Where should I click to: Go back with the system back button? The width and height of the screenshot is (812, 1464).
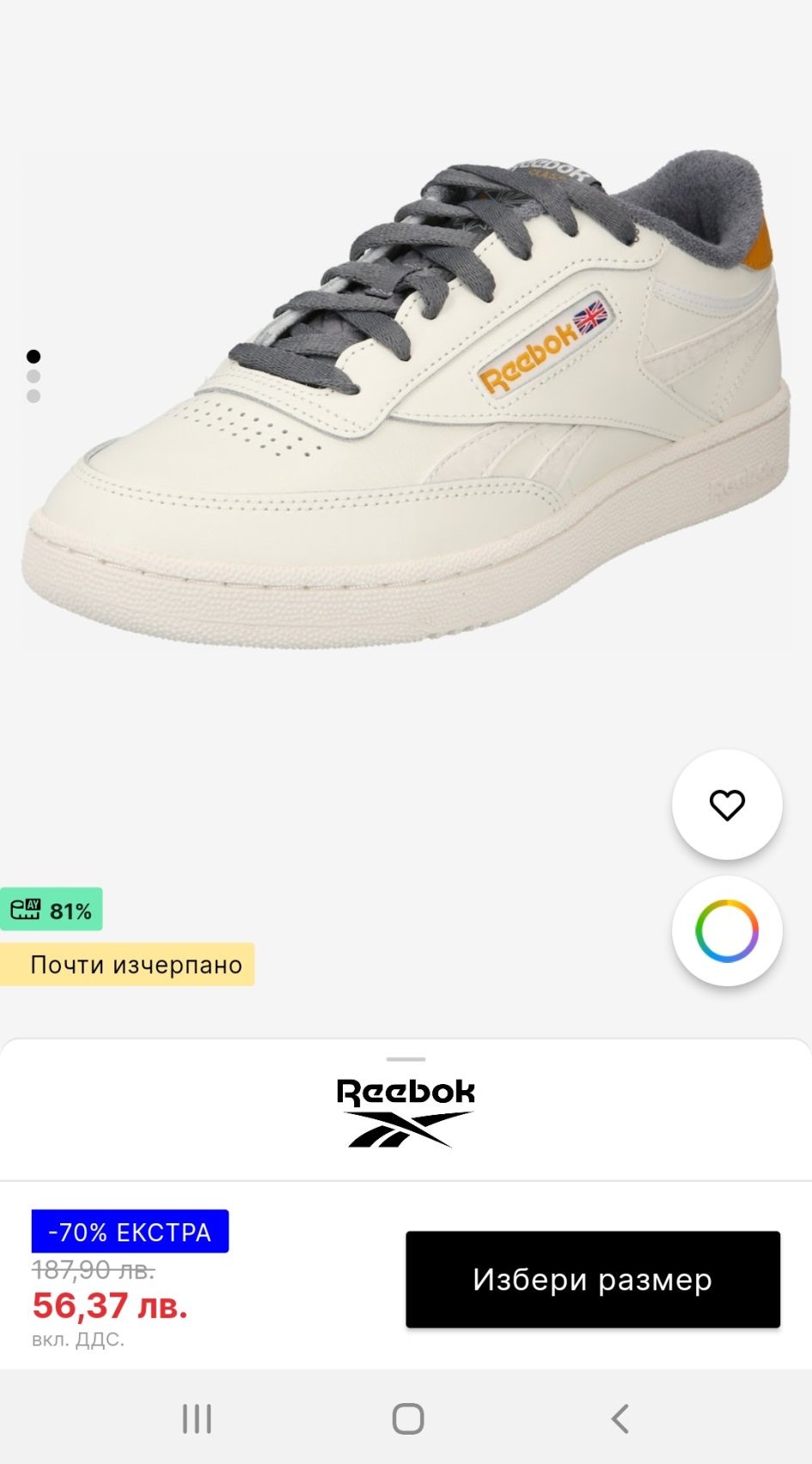pyautogui.click(x=620, y=1418)
